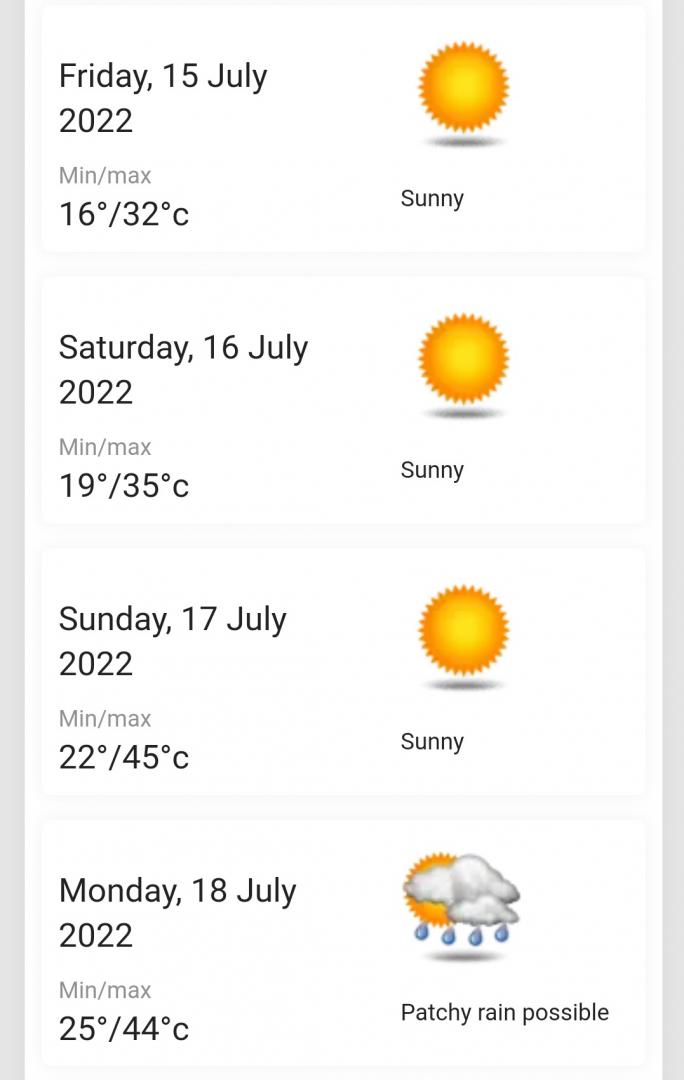Viewport: 684px width, 1080px height.
Task: Select the Monday, 18 July forecast card
Action: (x=342, y=943)
